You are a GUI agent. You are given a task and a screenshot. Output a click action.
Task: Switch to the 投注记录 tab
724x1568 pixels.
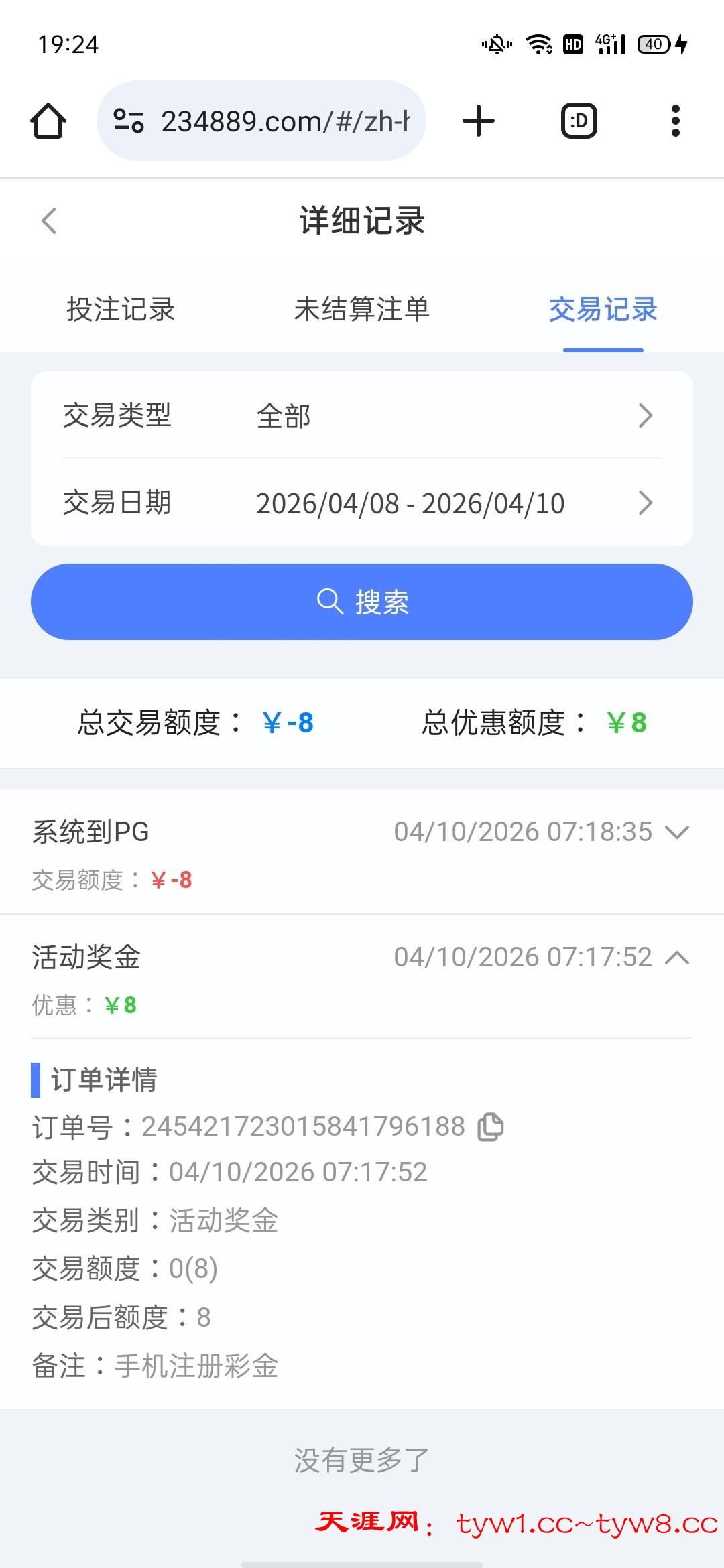121,310
